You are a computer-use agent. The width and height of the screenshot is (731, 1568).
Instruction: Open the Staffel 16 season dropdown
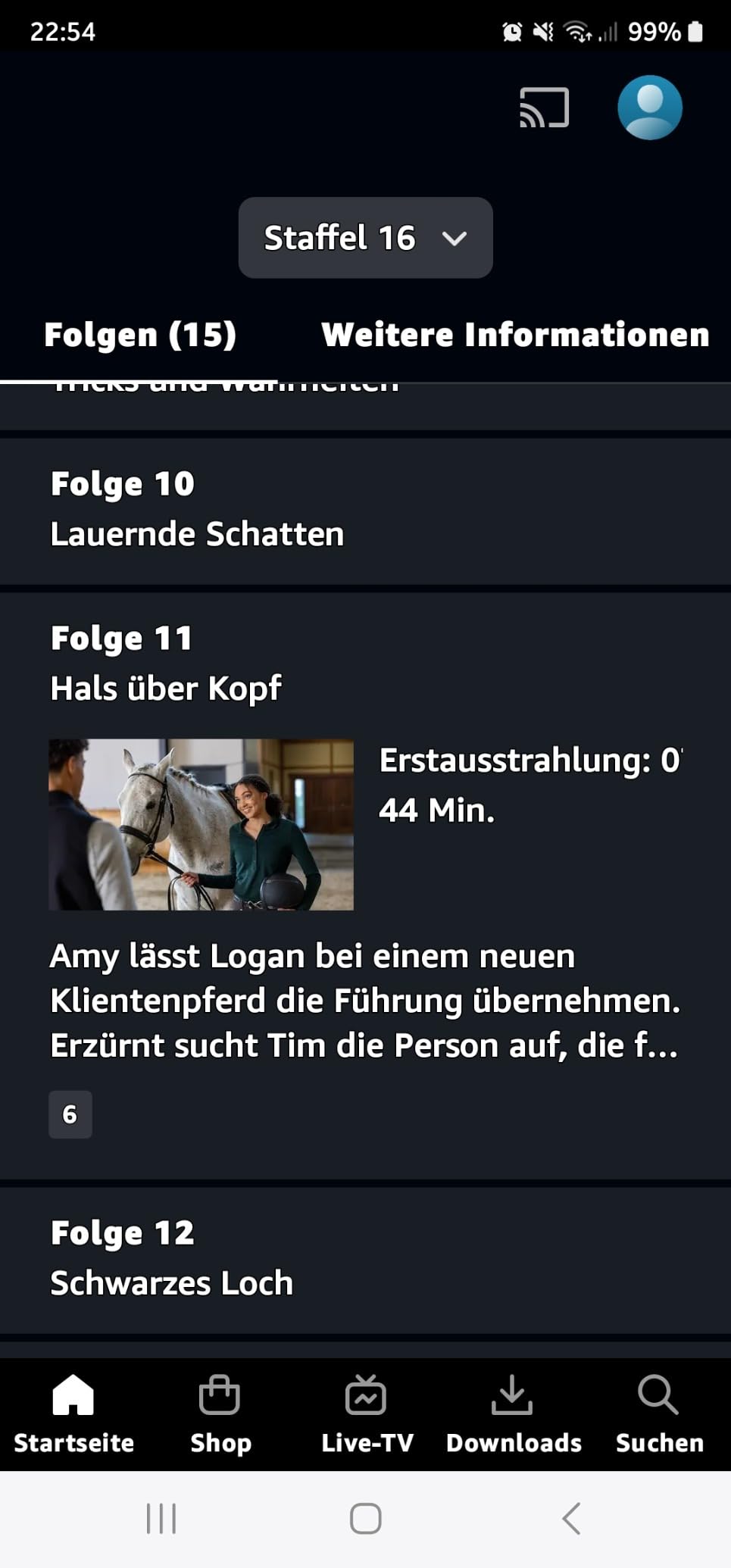365,237
